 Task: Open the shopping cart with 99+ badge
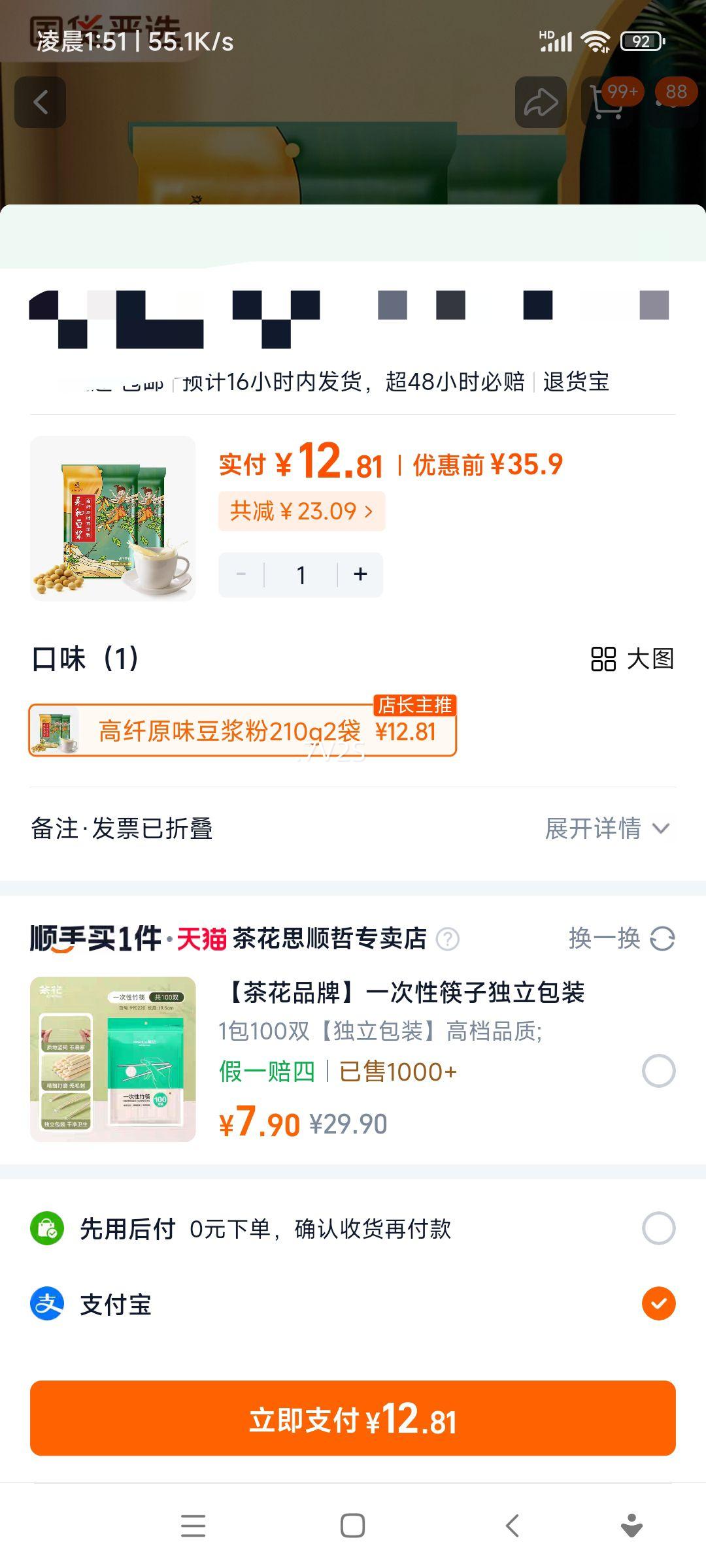(607, 105)
